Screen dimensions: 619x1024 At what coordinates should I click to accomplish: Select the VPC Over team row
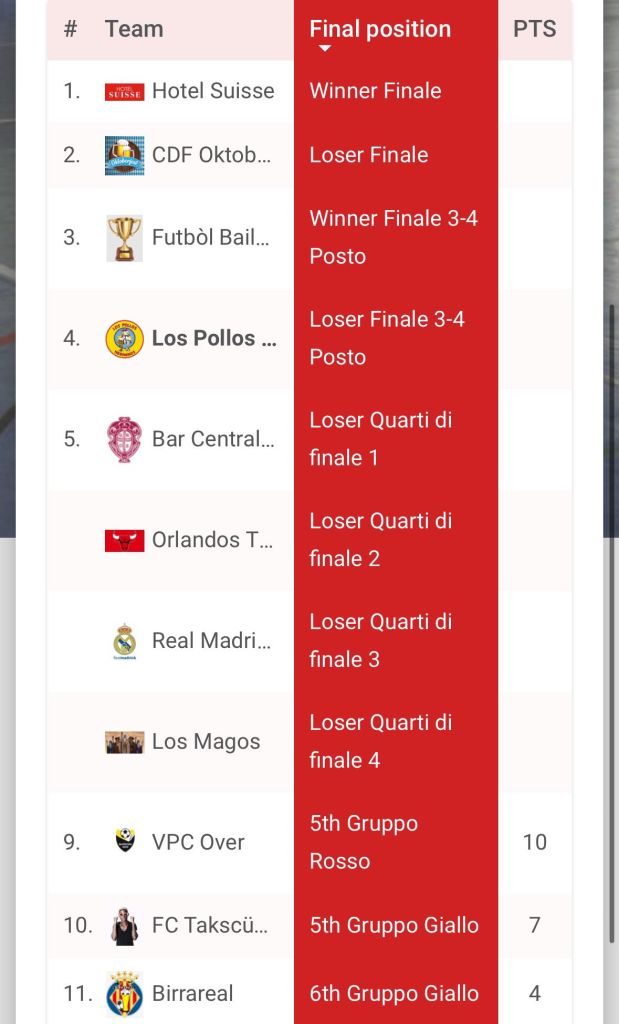[x=198, y=842]
